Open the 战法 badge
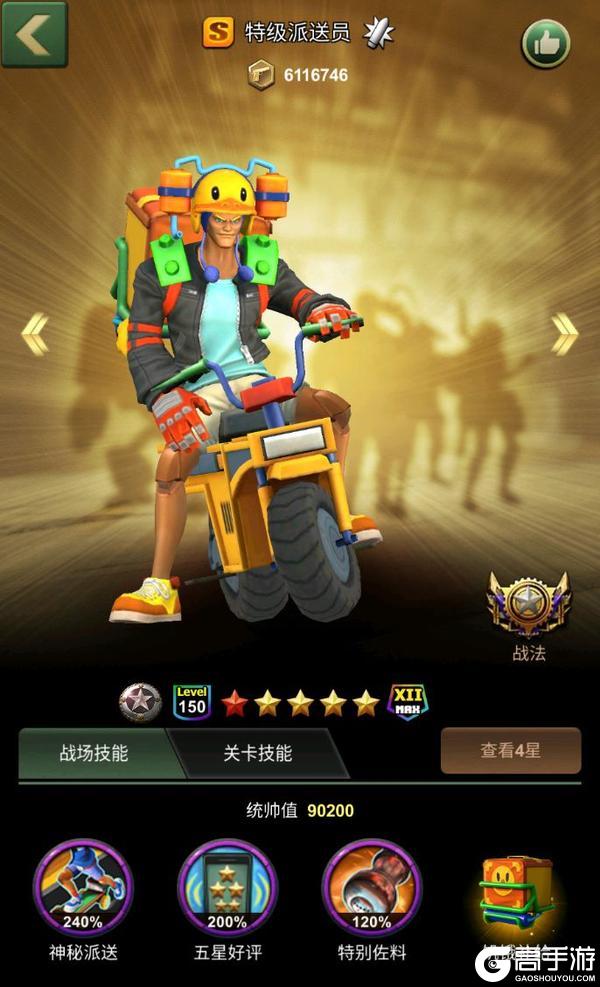 [x=527, y=606]
